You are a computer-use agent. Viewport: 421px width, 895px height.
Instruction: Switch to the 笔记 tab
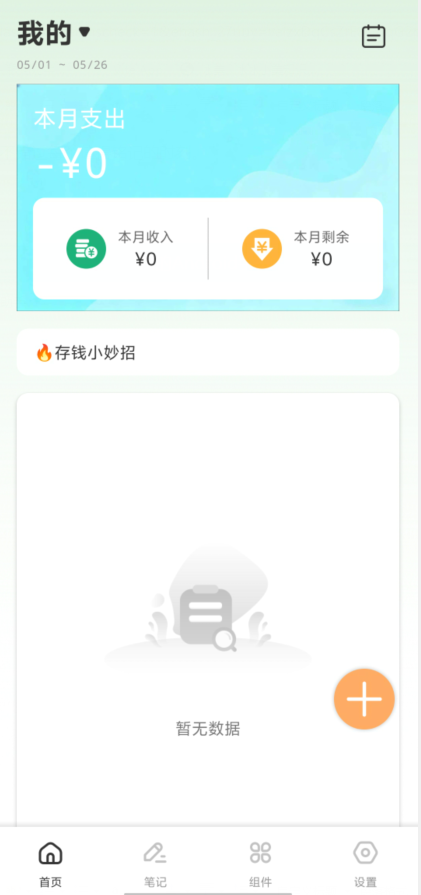click(x=155, y=864)
